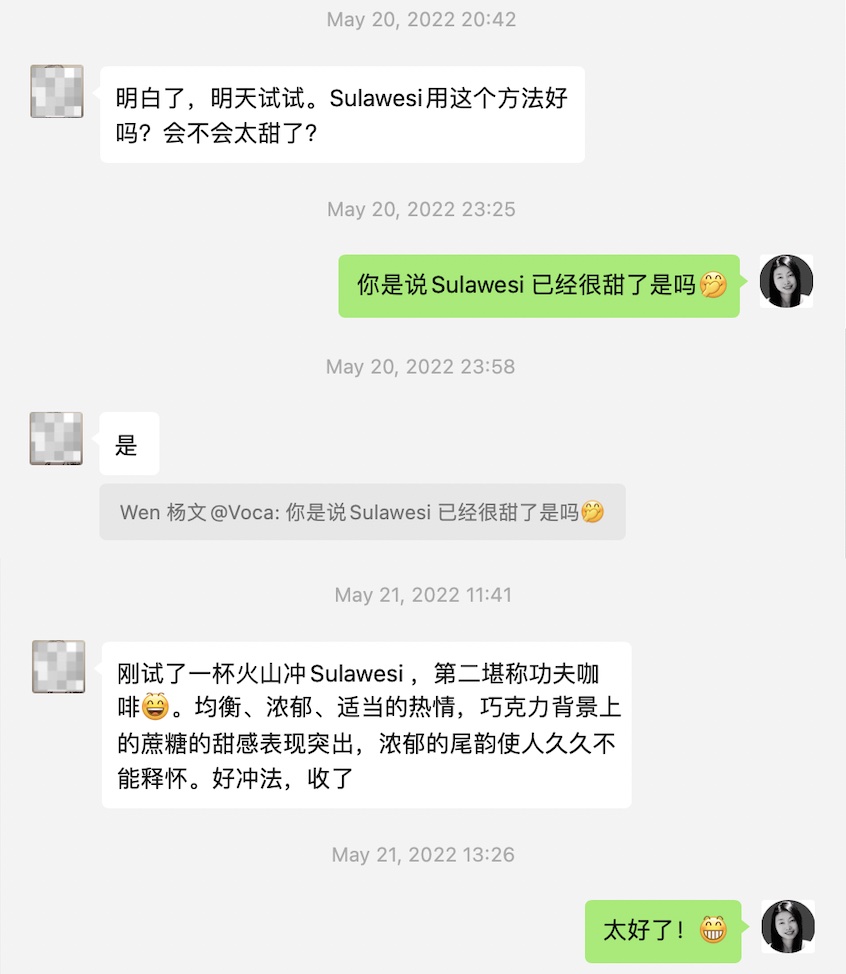Image resolution: width=846 pixels, height=974 pixels.
Task: Open the avatar beside "刚试了一杯火山冲 Sulawesi" message
Action: tap(58, 667)
